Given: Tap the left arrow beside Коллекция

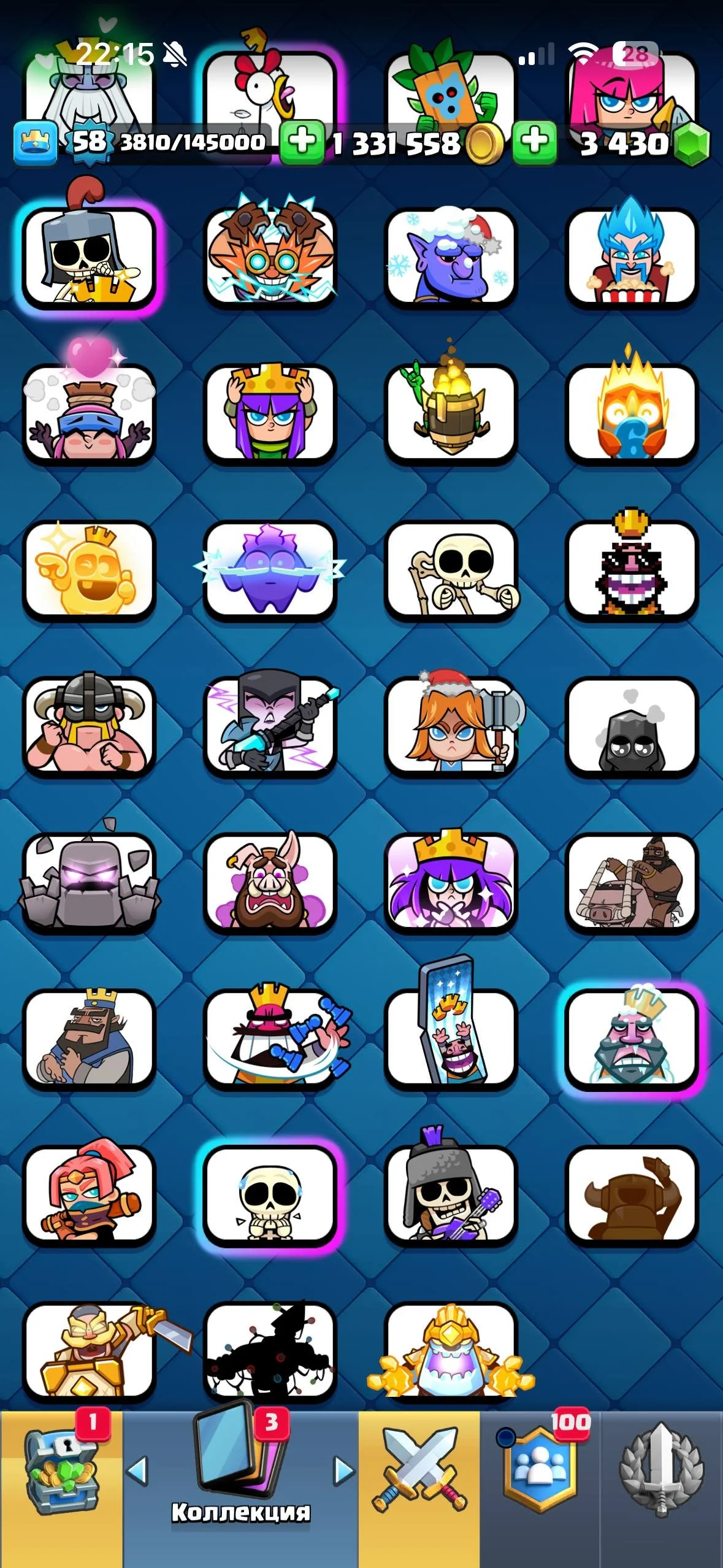Looking at the screenshot, I should (x=137, y=1471).
